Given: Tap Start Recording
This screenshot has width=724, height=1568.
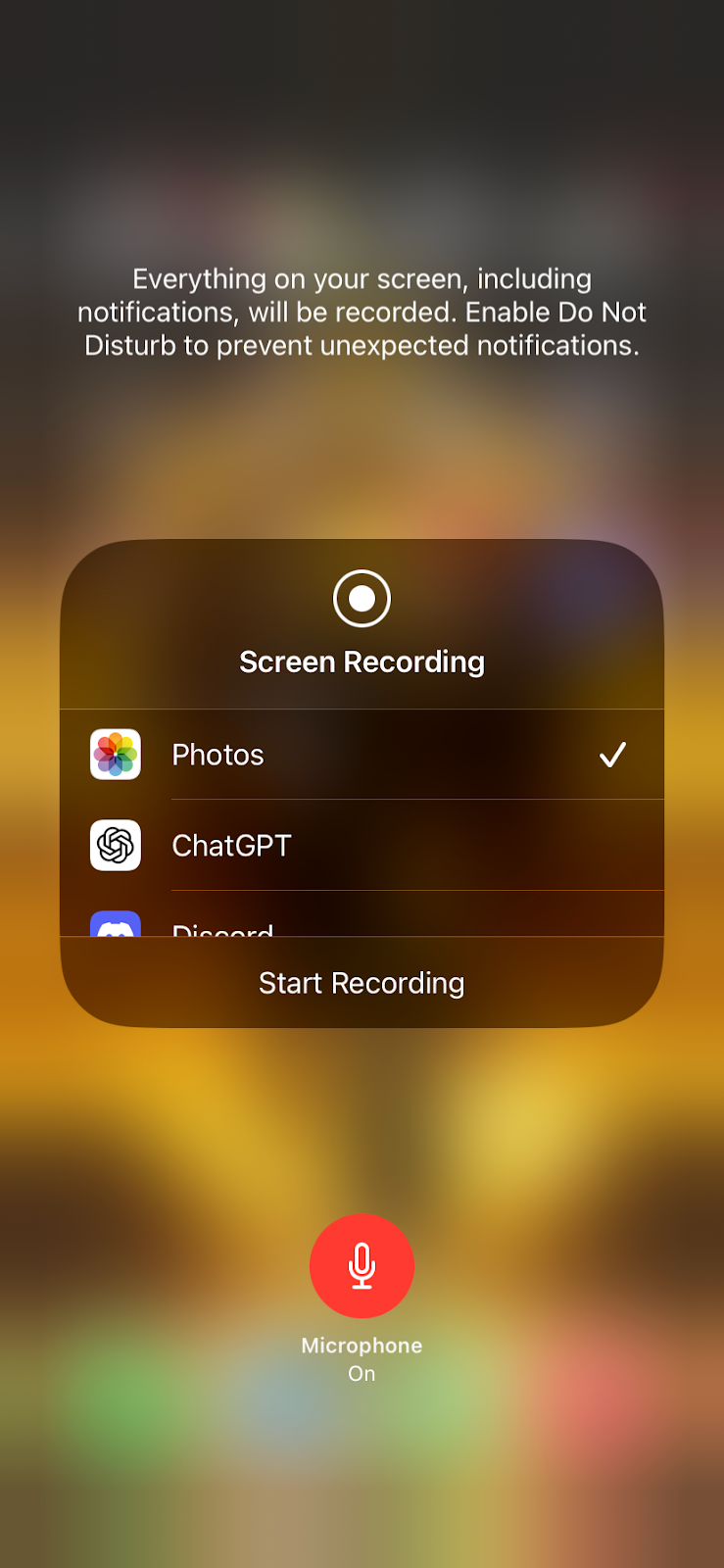Looking at the screenshot, I should click(362, 983).
